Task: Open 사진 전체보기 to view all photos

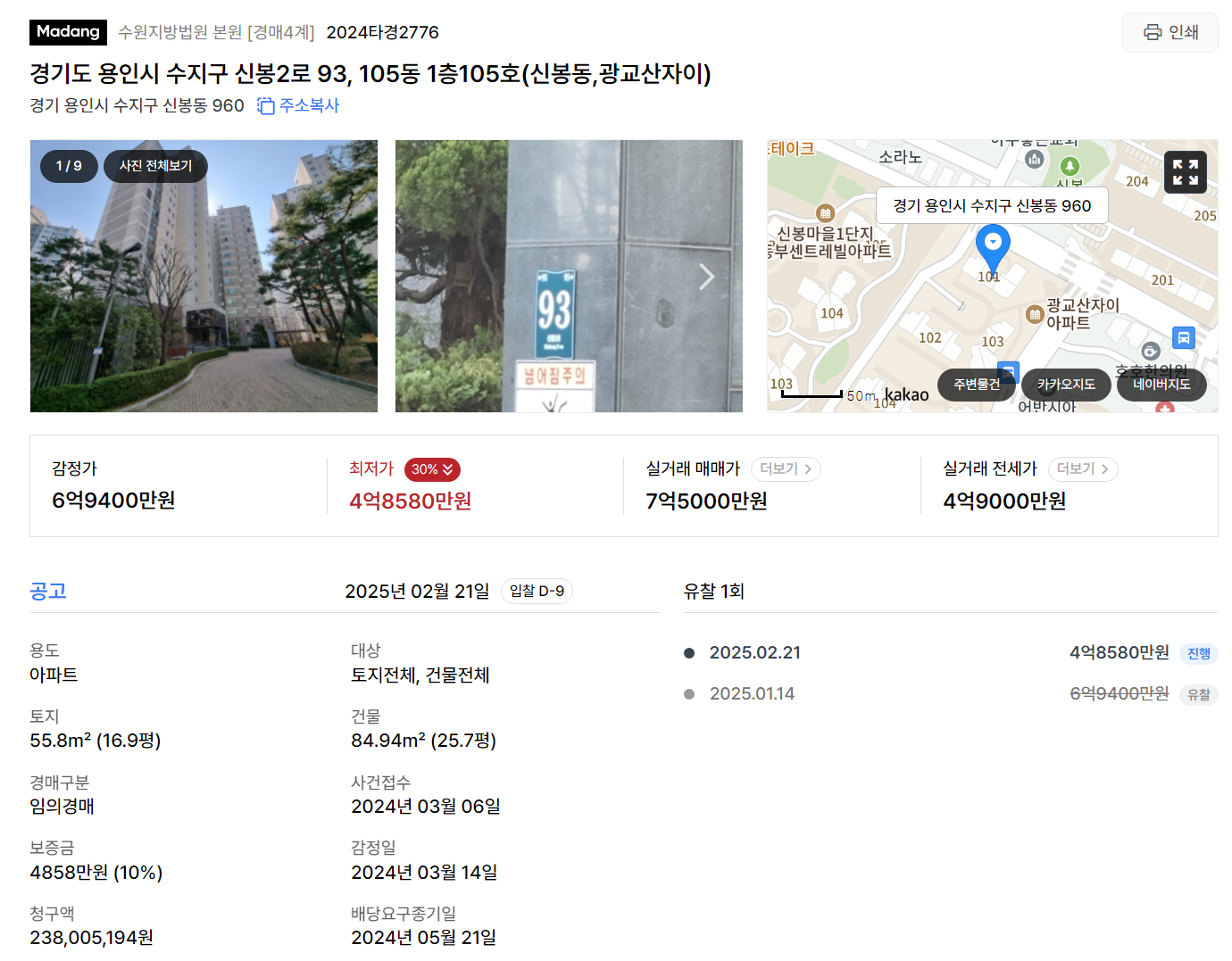Action: 155,166
